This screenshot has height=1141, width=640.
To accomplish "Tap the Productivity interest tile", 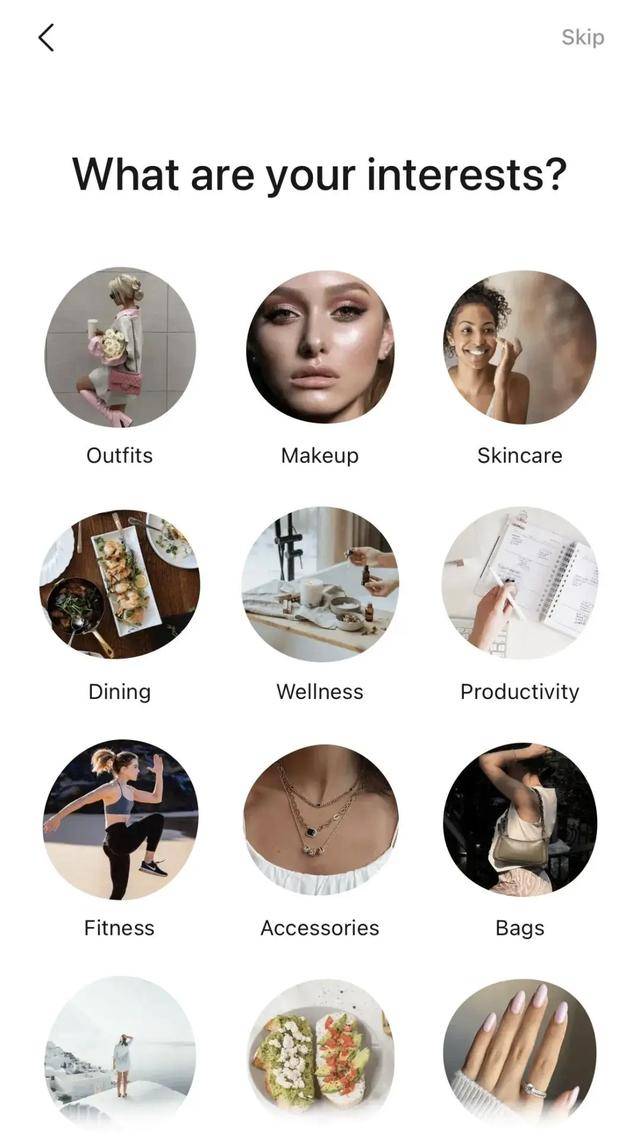I will [x=520, y=585].
